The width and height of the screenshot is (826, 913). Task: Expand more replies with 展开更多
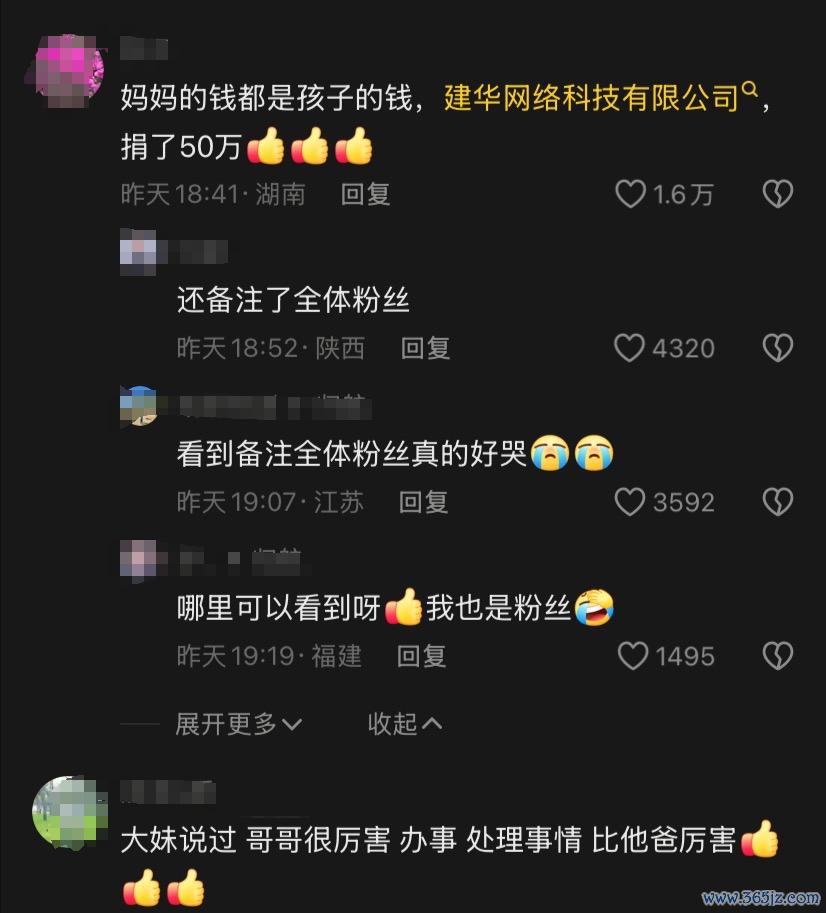pyautogui.click(x=238, y=724)
